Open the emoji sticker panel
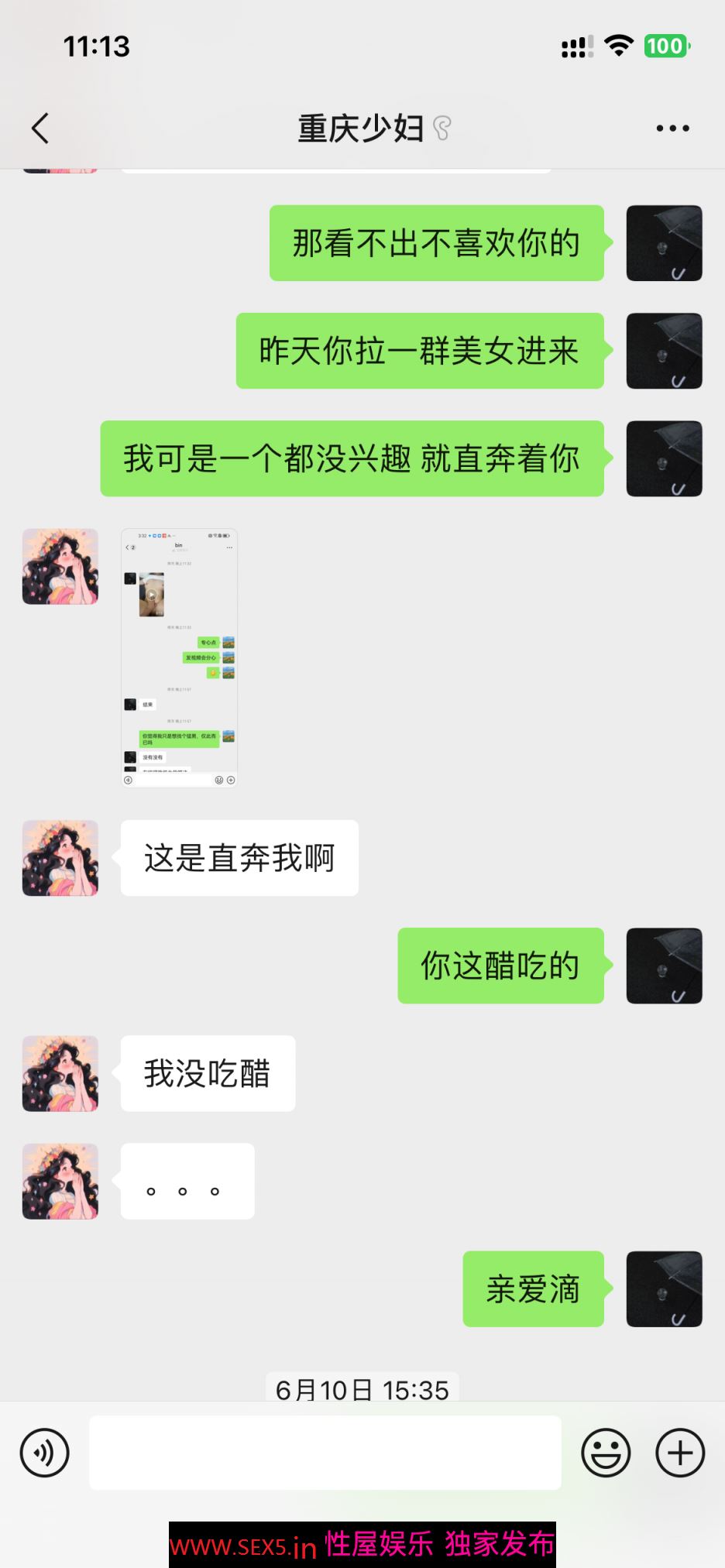 [606, 1453]
